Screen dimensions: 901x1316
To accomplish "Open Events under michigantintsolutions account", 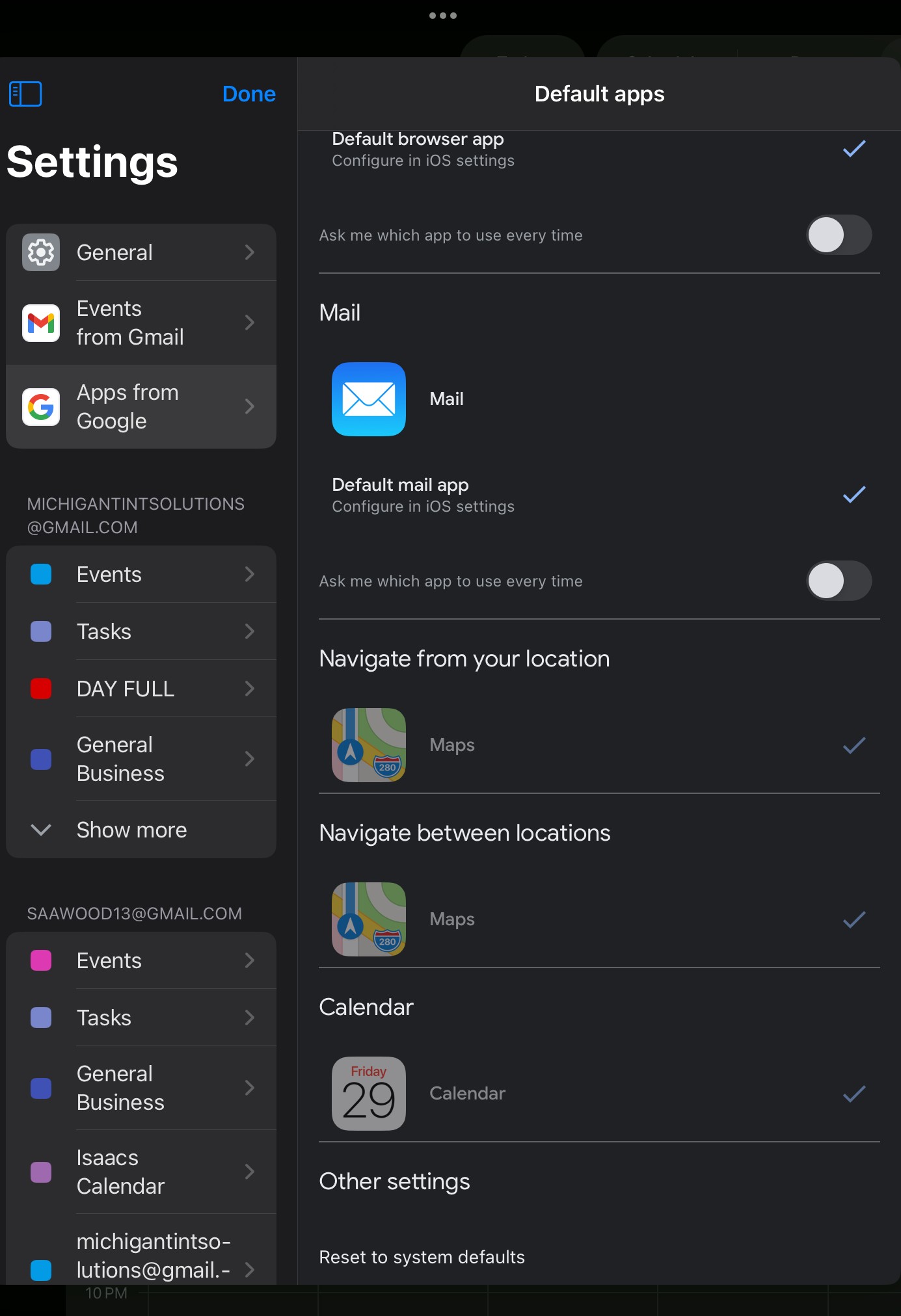I will tap(141, 574).
